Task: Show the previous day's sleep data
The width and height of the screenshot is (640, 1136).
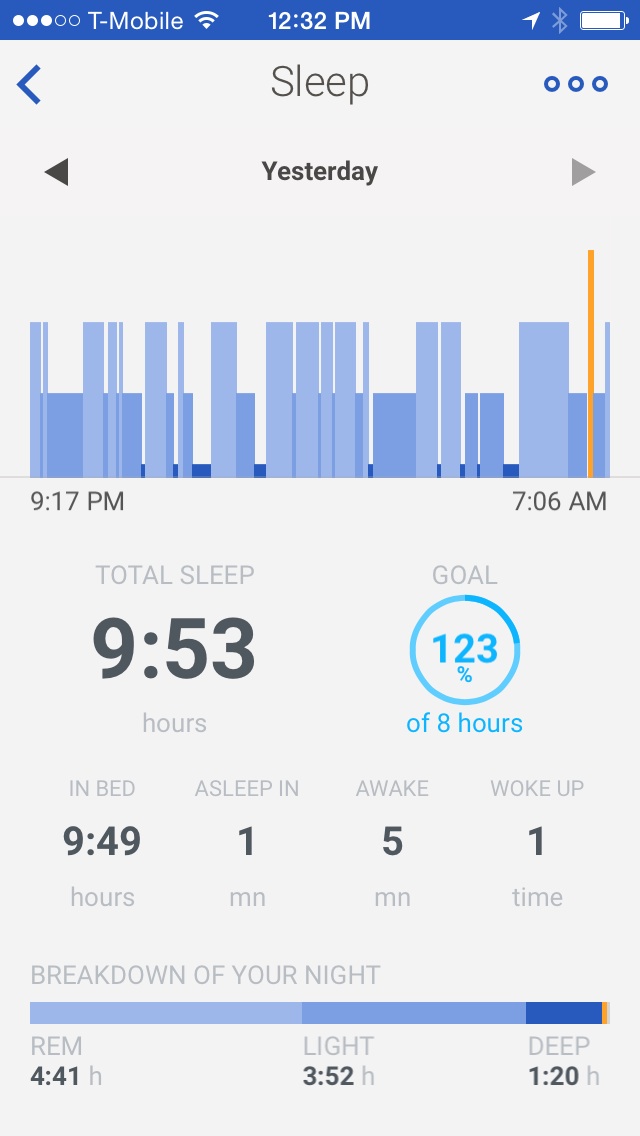Action: (x=56, y=172)
